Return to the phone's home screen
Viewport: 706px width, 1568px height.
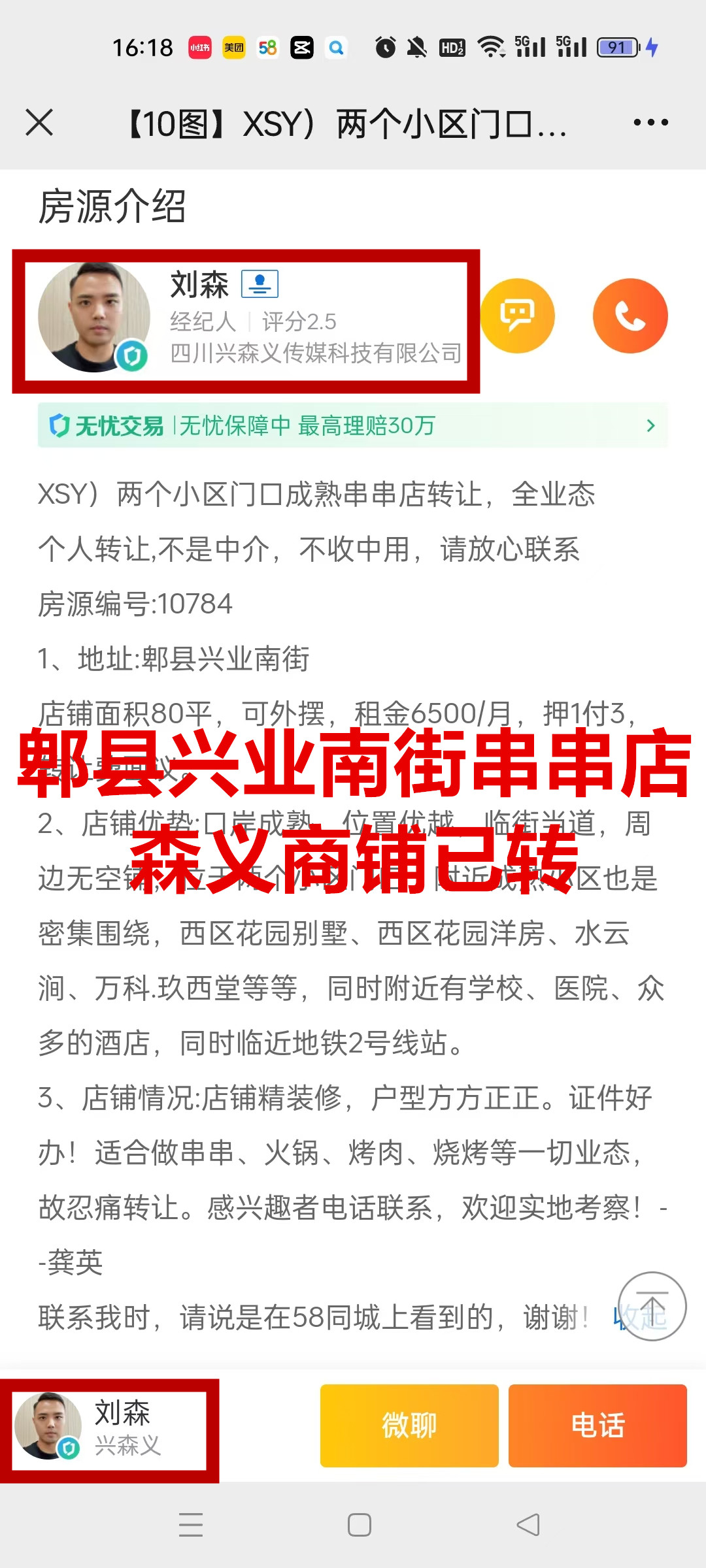360,1525
